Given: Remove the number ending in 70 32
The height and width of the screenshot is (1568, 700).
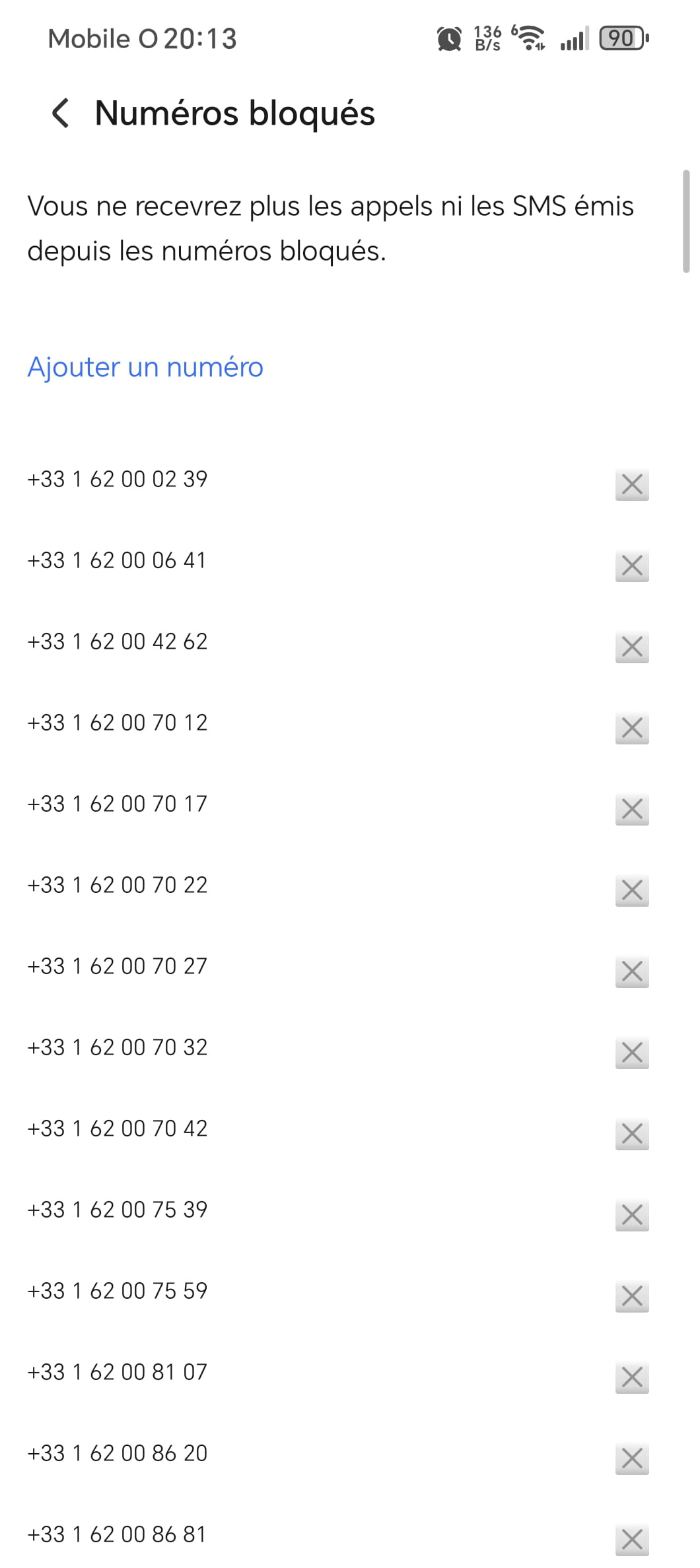Looking at the screenshot, I should [632, 1053].
